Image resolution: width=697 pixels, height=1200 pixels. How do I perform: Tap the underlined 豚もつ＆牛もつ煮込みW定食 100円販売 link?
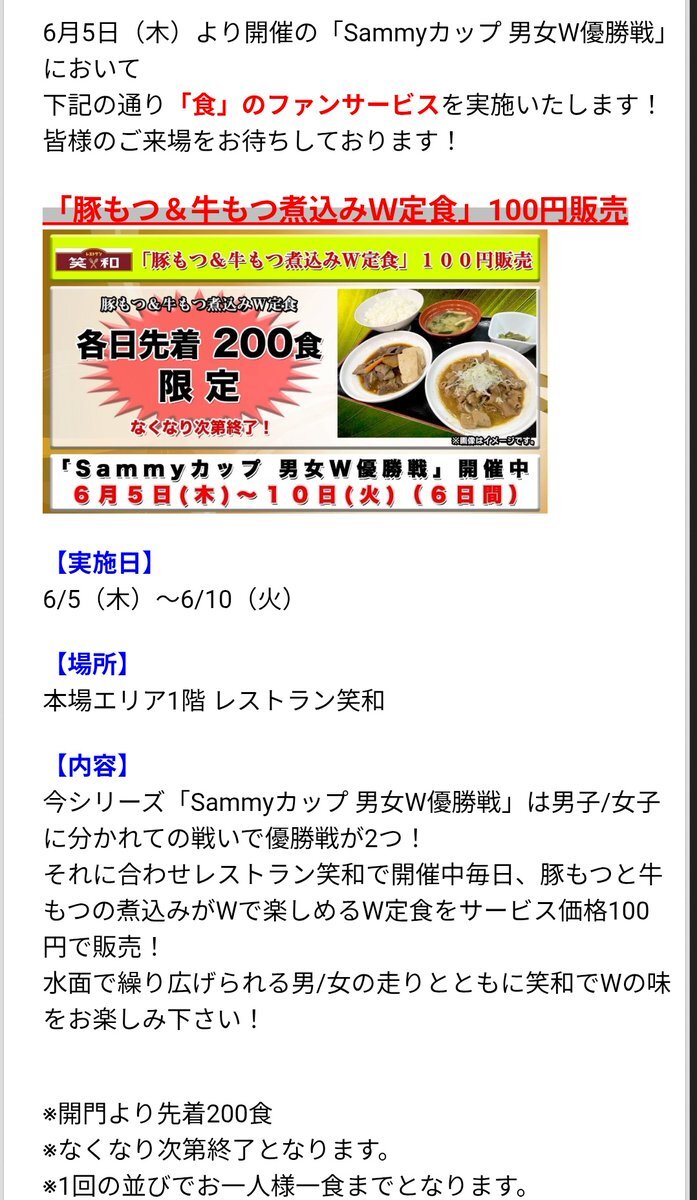335,210
